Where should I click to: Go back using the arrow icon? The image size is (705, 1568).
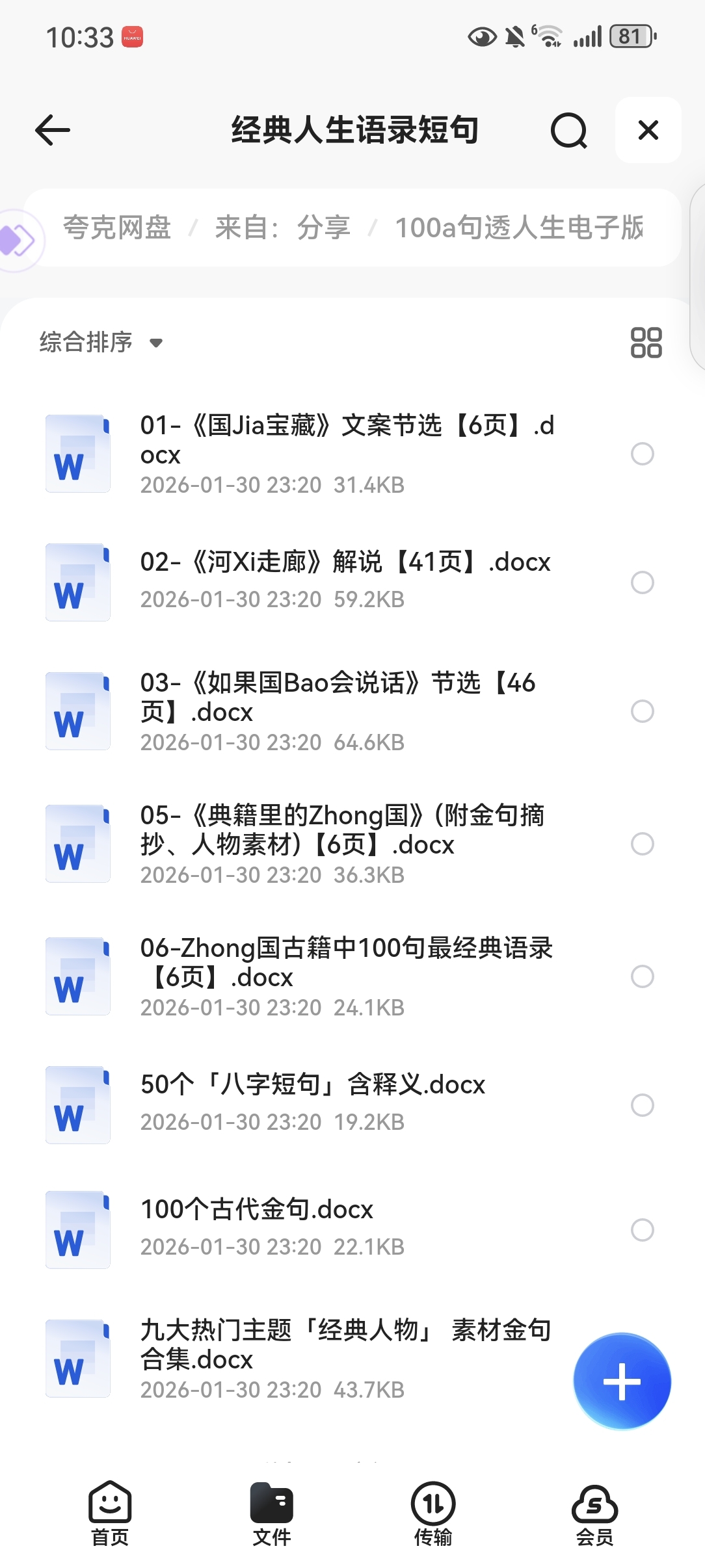pos(53,130)
